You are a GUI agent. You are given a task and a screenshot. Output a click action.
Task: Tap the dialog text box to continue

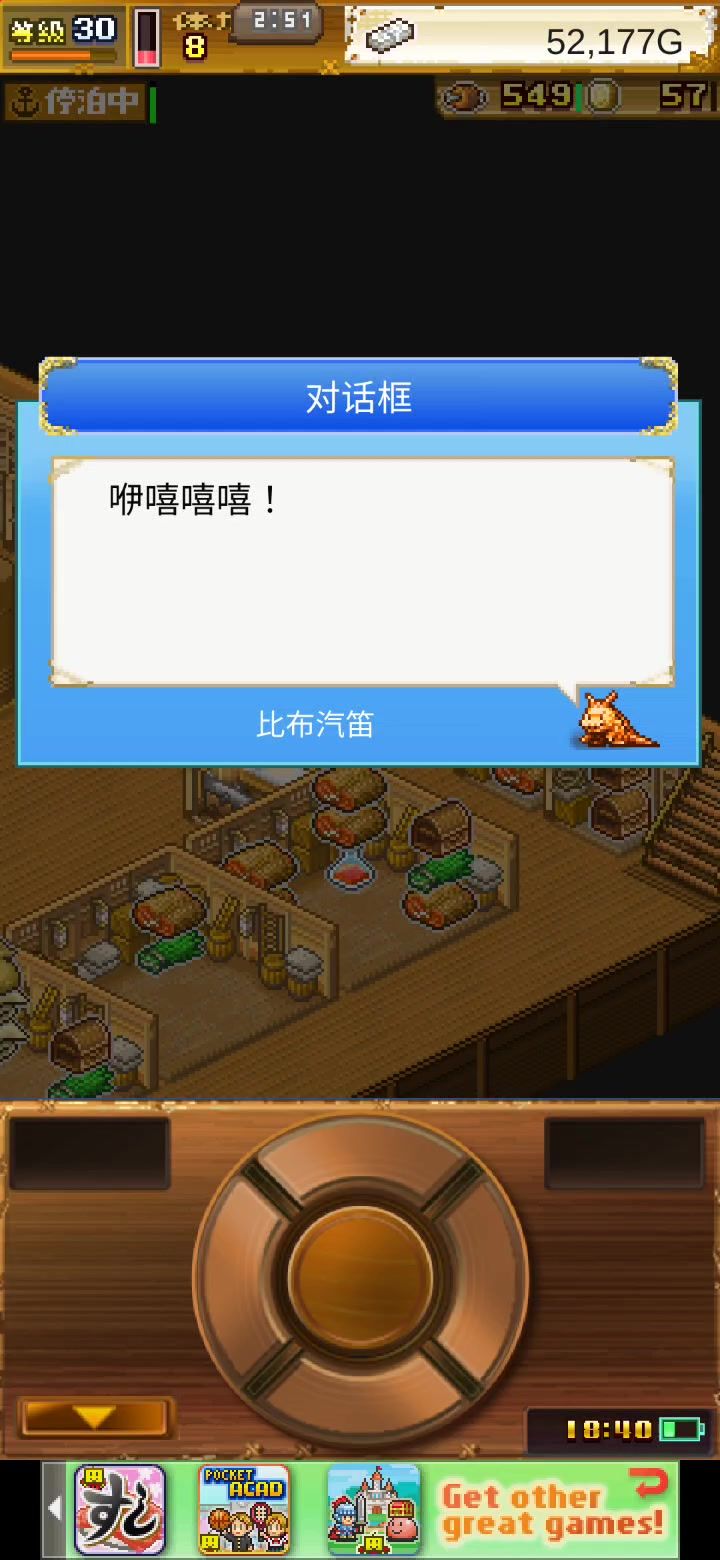[362, 572]
